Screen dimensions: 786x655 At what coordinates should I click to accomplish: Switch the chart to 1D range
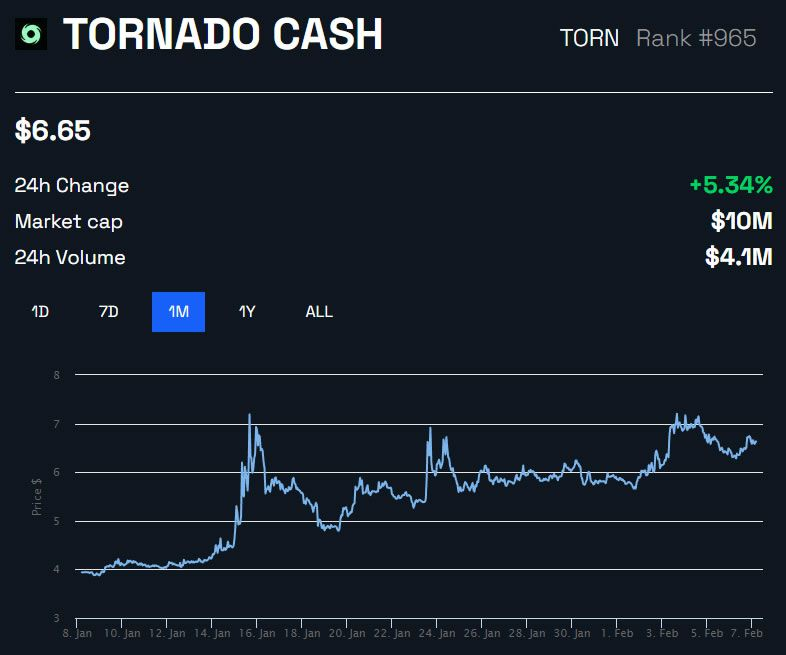click(40, 312)
